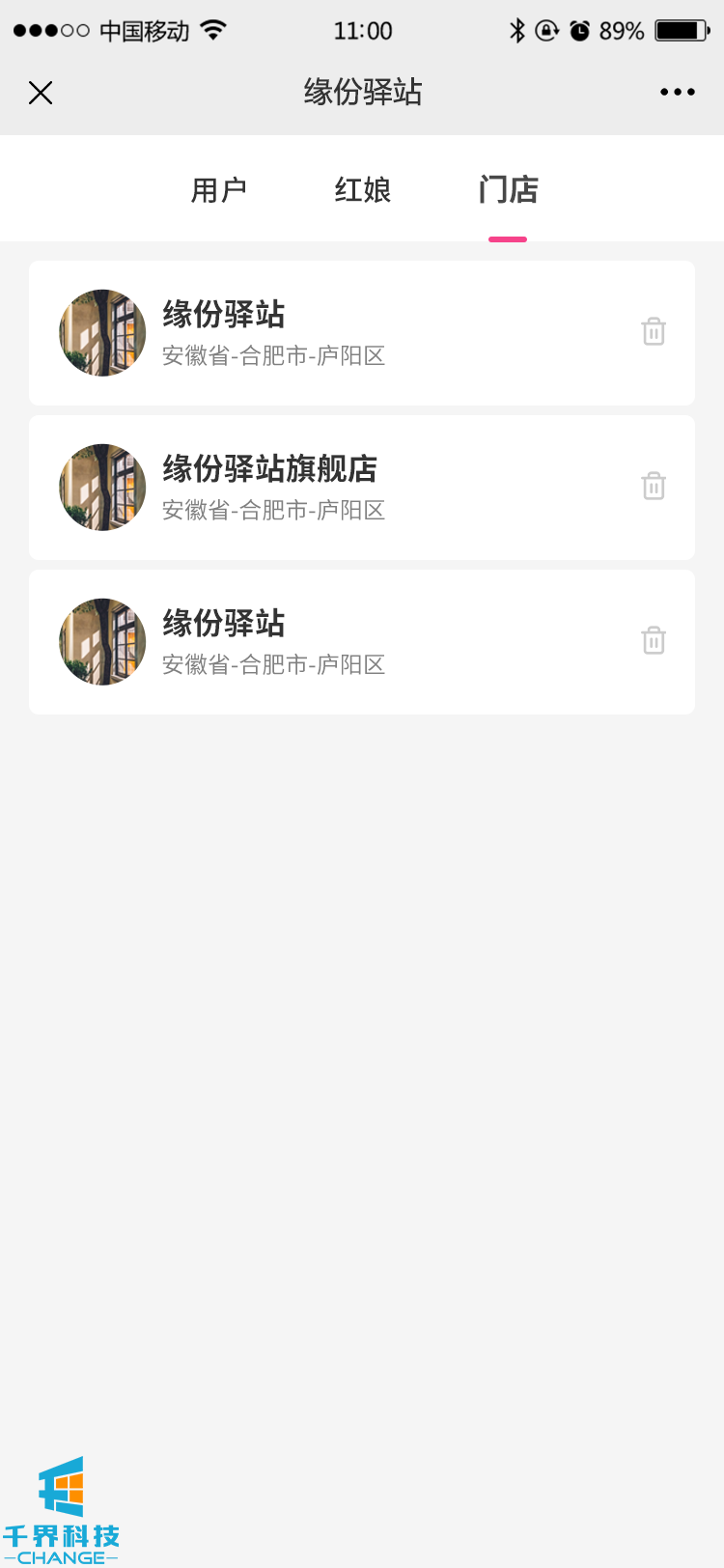Screen dimensions: 724x1568
Task: Switch to the 红娘 tab
Action: (363, 190)
